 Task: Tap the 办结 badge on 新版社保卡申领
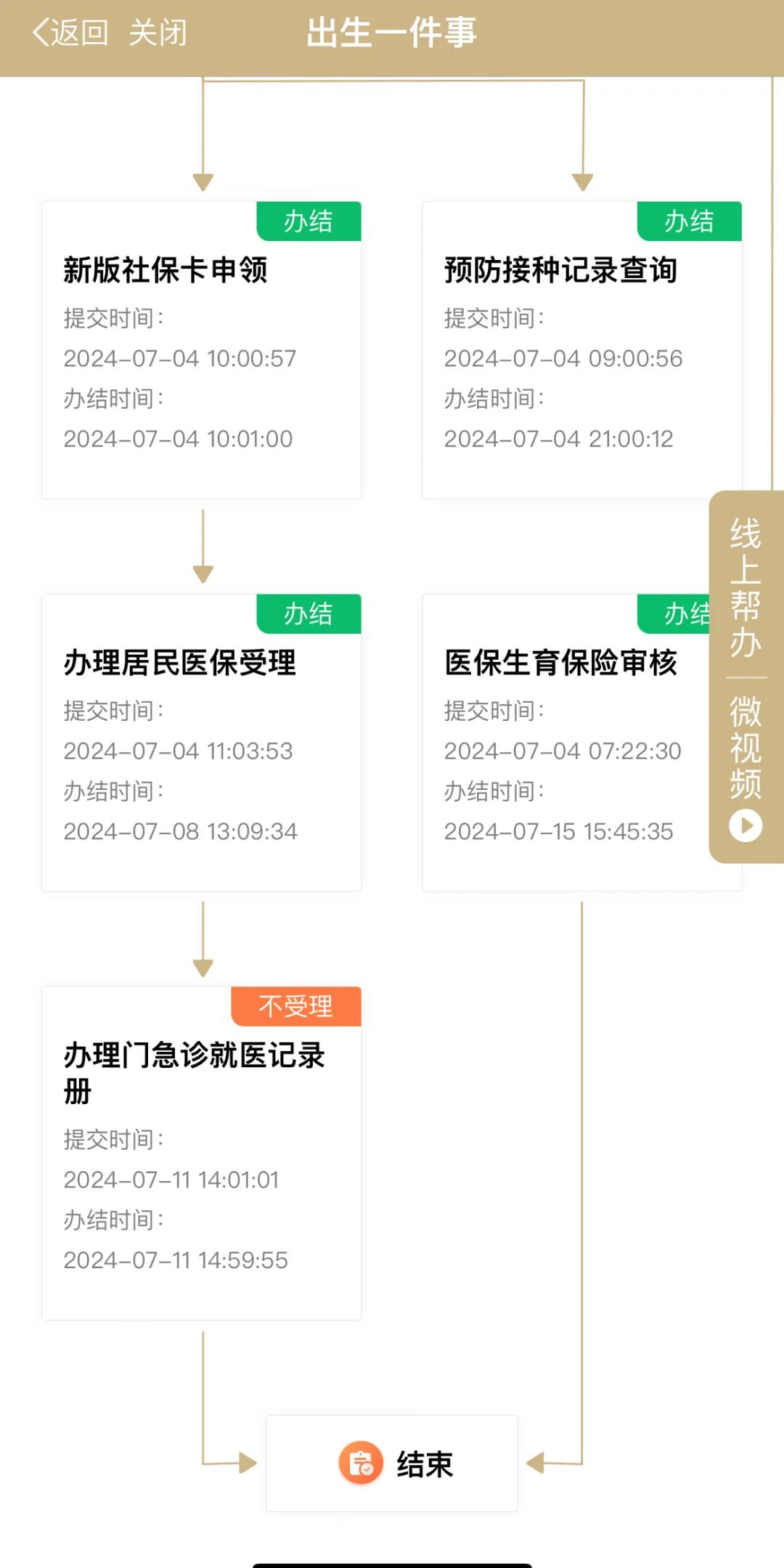pos(308,222)
